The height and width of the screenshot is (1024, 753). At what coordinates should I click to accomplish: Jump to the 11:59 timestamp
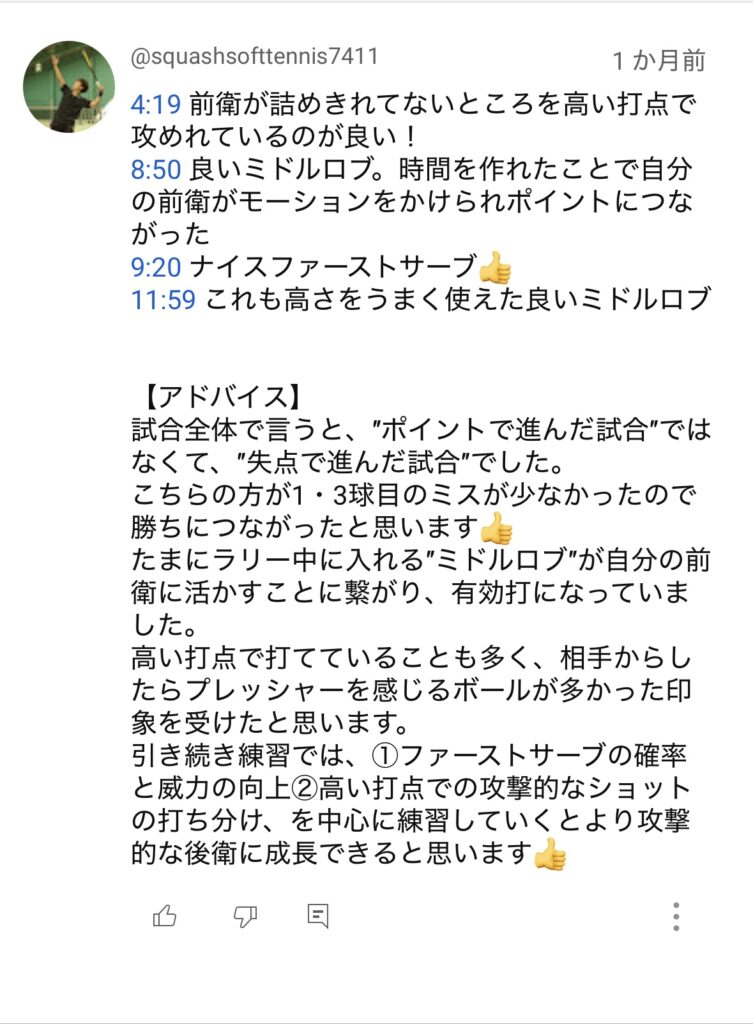click(x=163, y=299)
